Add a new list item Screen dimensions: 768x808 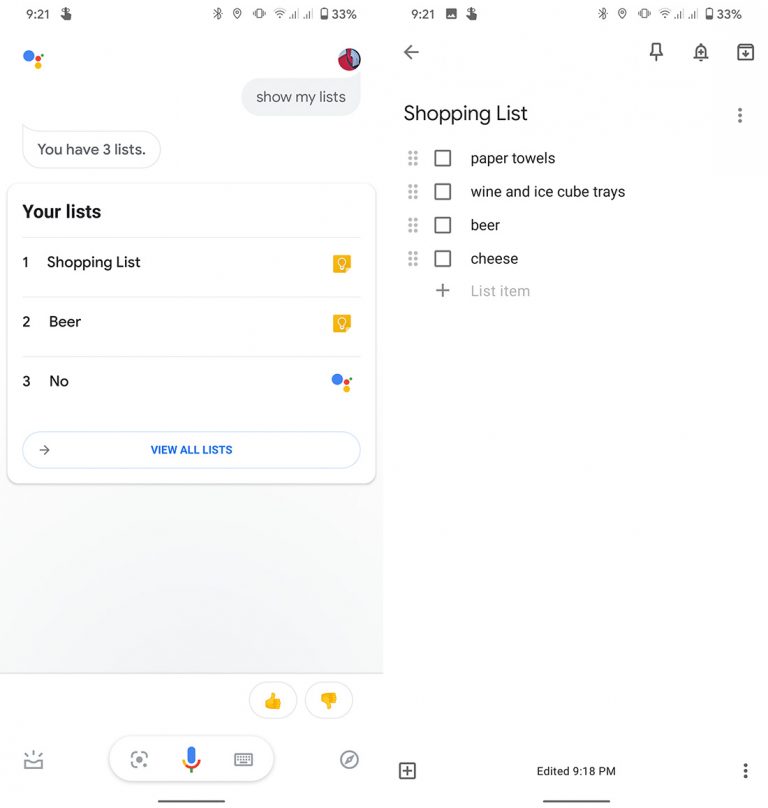click(500, 291)
